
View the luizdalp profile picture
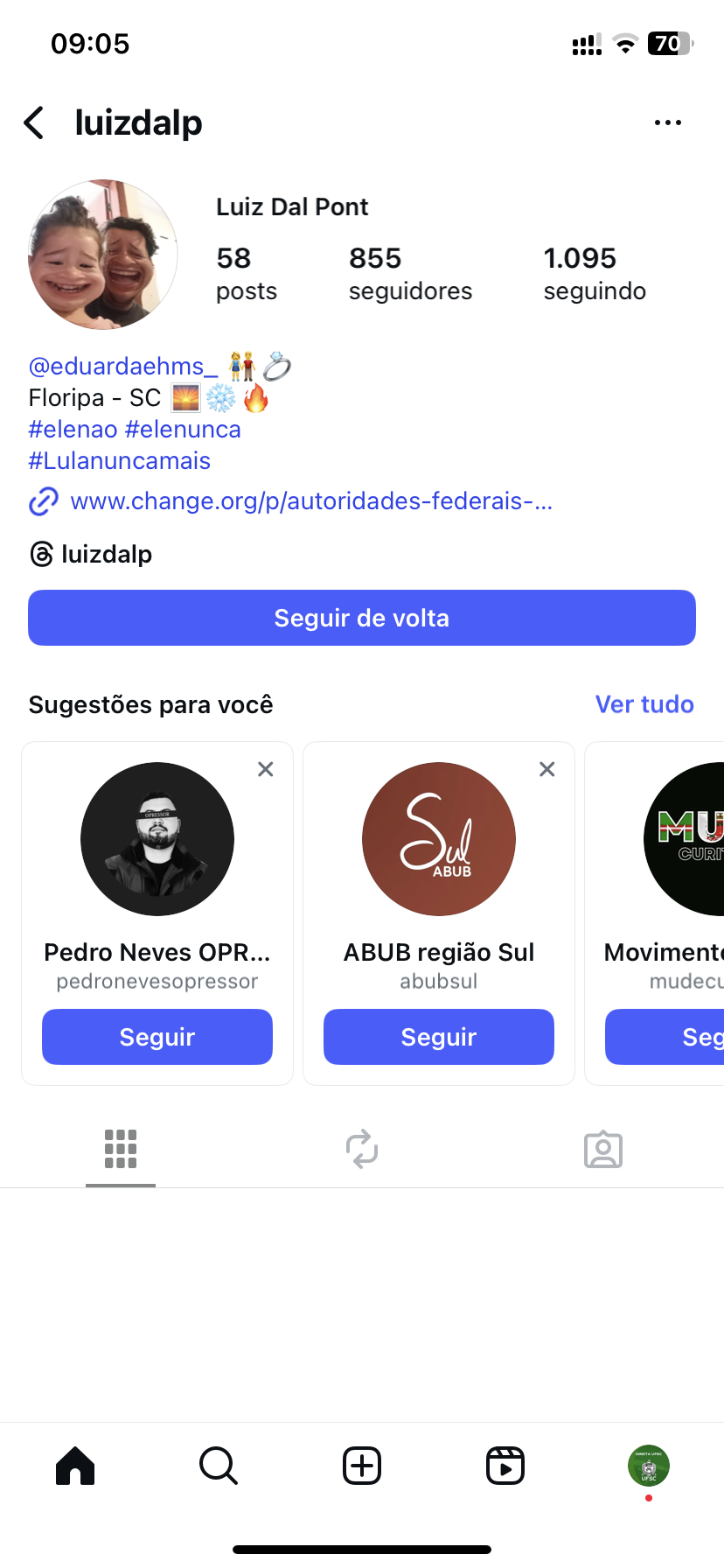[103, 255]
